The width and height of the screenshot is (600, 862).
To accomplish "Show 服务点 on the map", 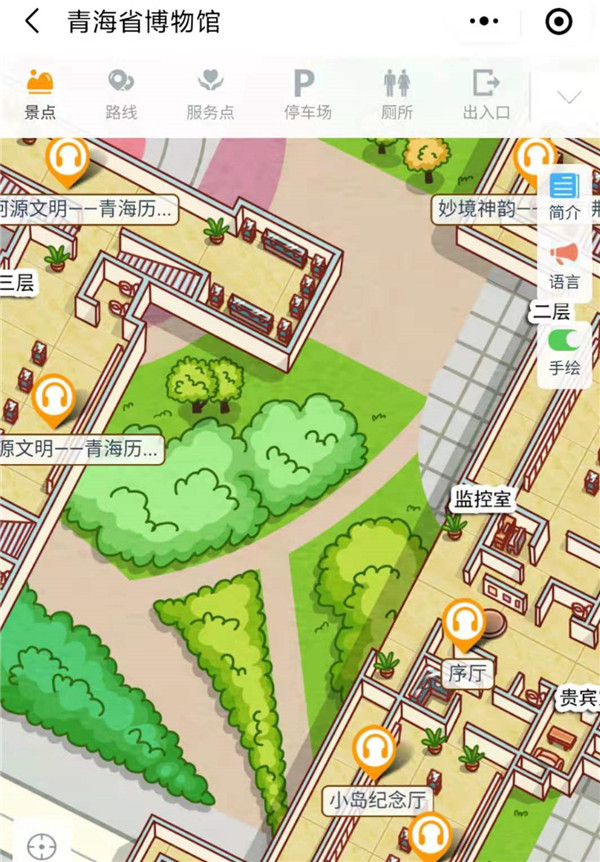I will 210,96.
